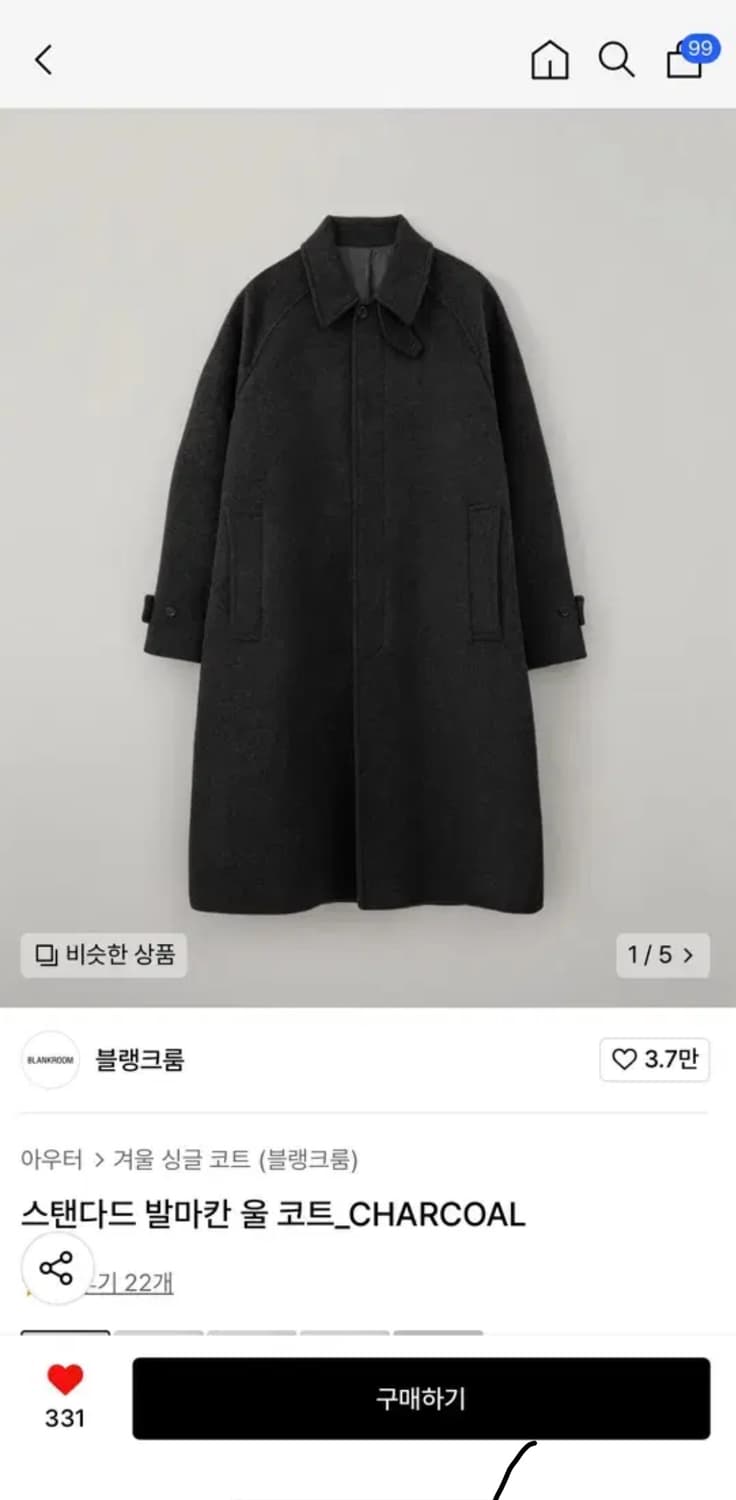The height and width of the screenshot is (1500, 736).
Task: Like the 블랭크룸 brand (3.7만)
Action: pos(654,1060)
